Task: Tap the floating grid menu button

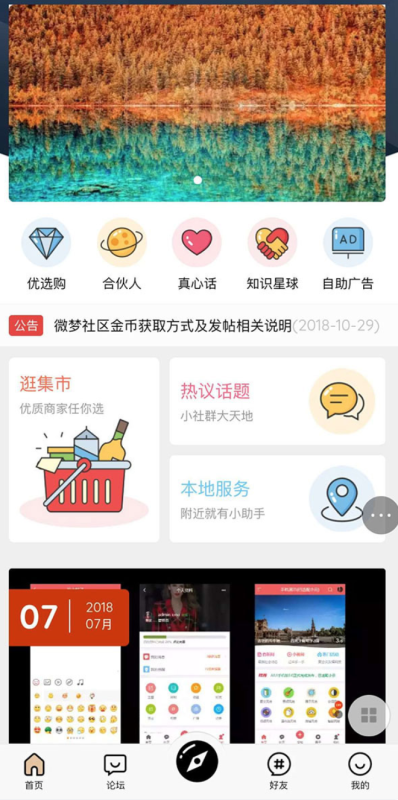Action: click(368, 715)
